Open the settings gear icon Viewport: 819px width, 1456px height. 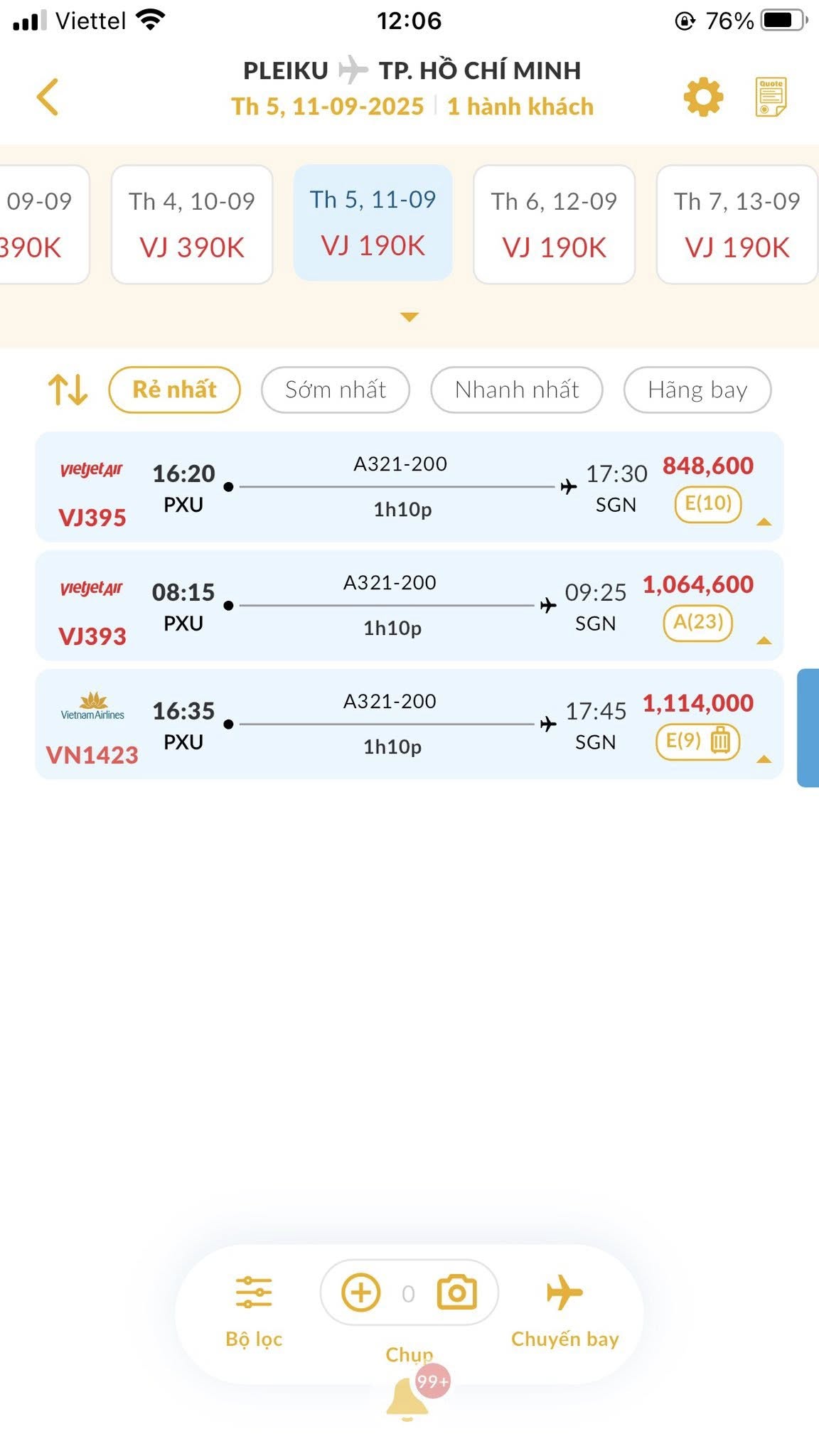pos(703,97)
